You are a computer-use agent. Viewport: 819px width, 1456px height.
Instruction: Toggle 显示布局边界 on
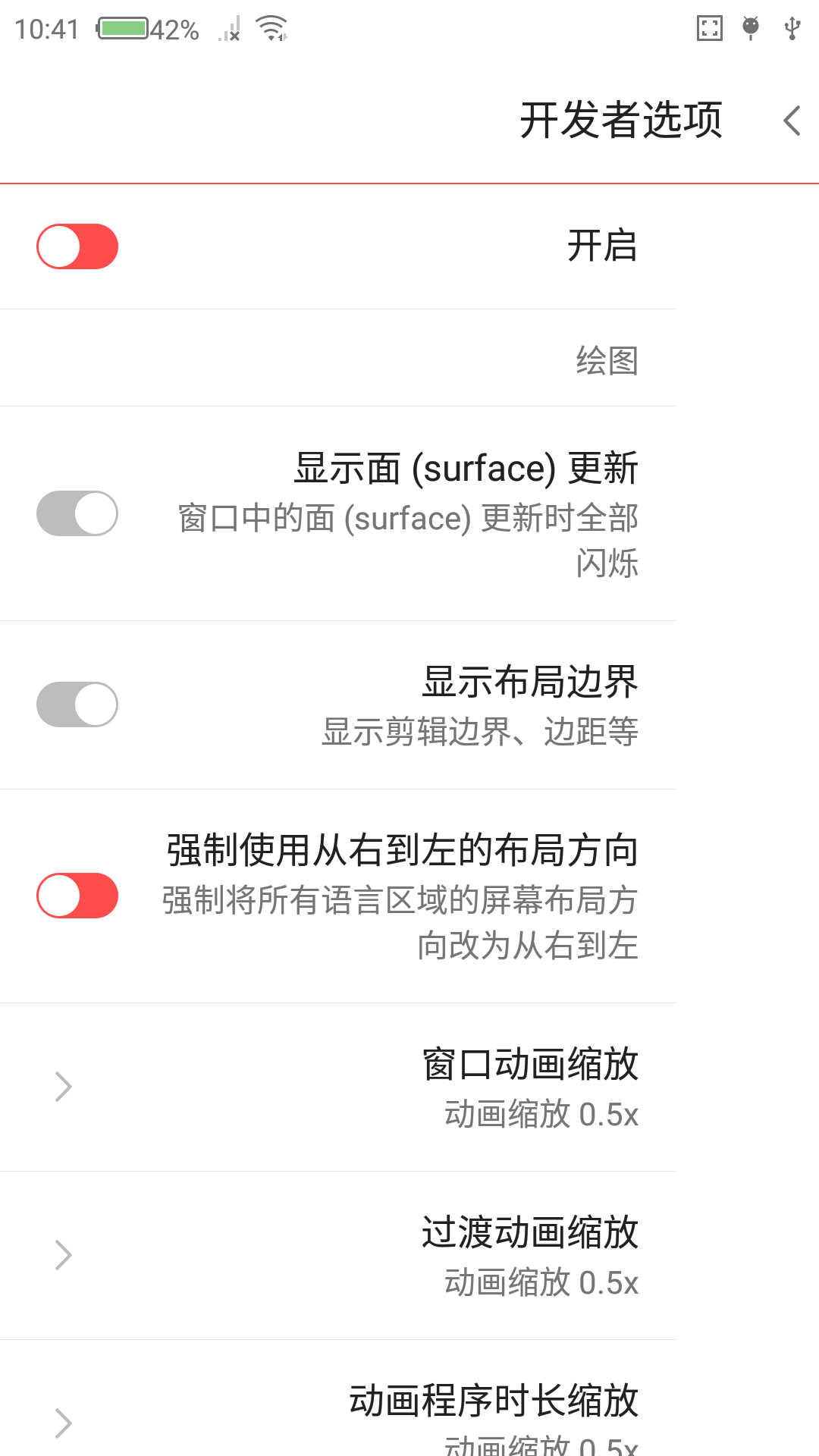click(x=77, y=704)
